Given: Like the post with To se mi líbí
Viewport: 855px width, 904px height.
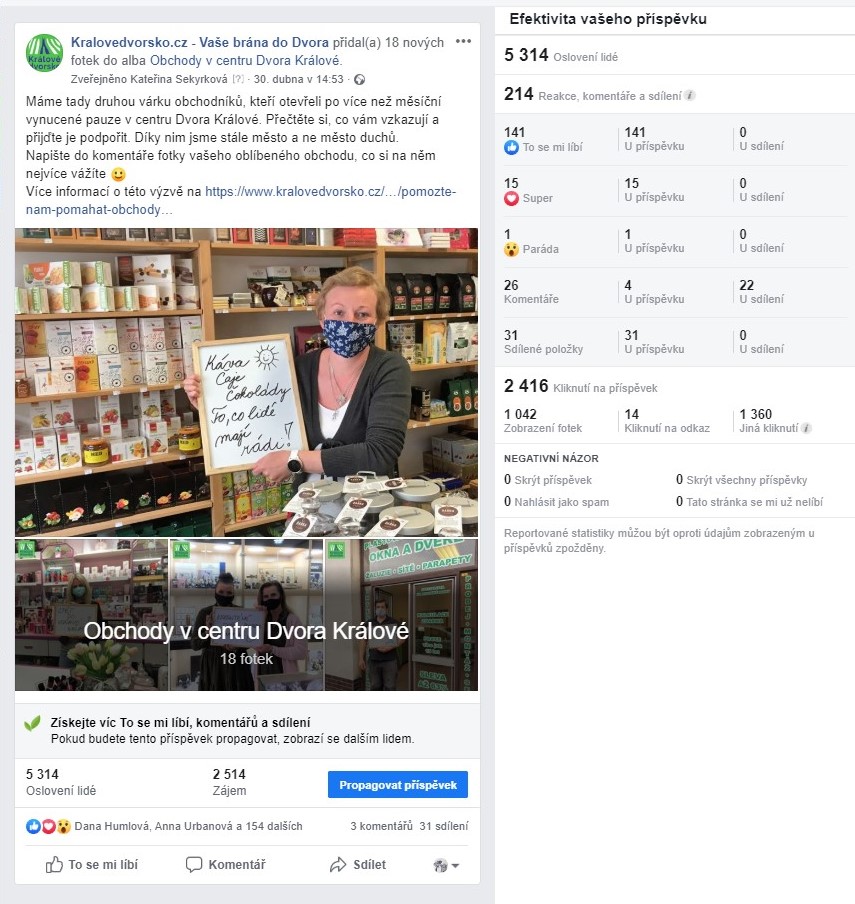Looking at the screenshot, I should point(92,865).
